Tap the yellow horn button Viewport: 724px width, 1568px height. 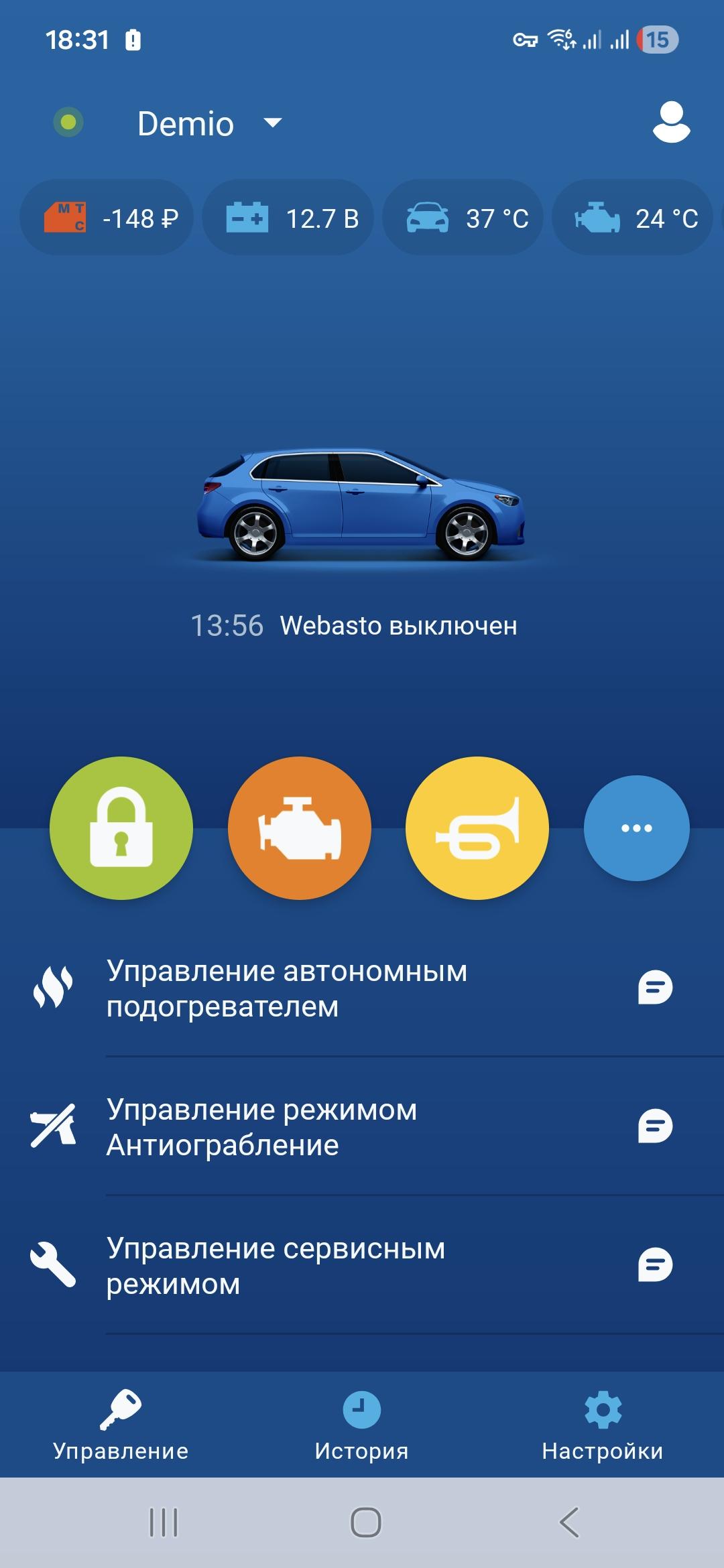coord(477,828)
